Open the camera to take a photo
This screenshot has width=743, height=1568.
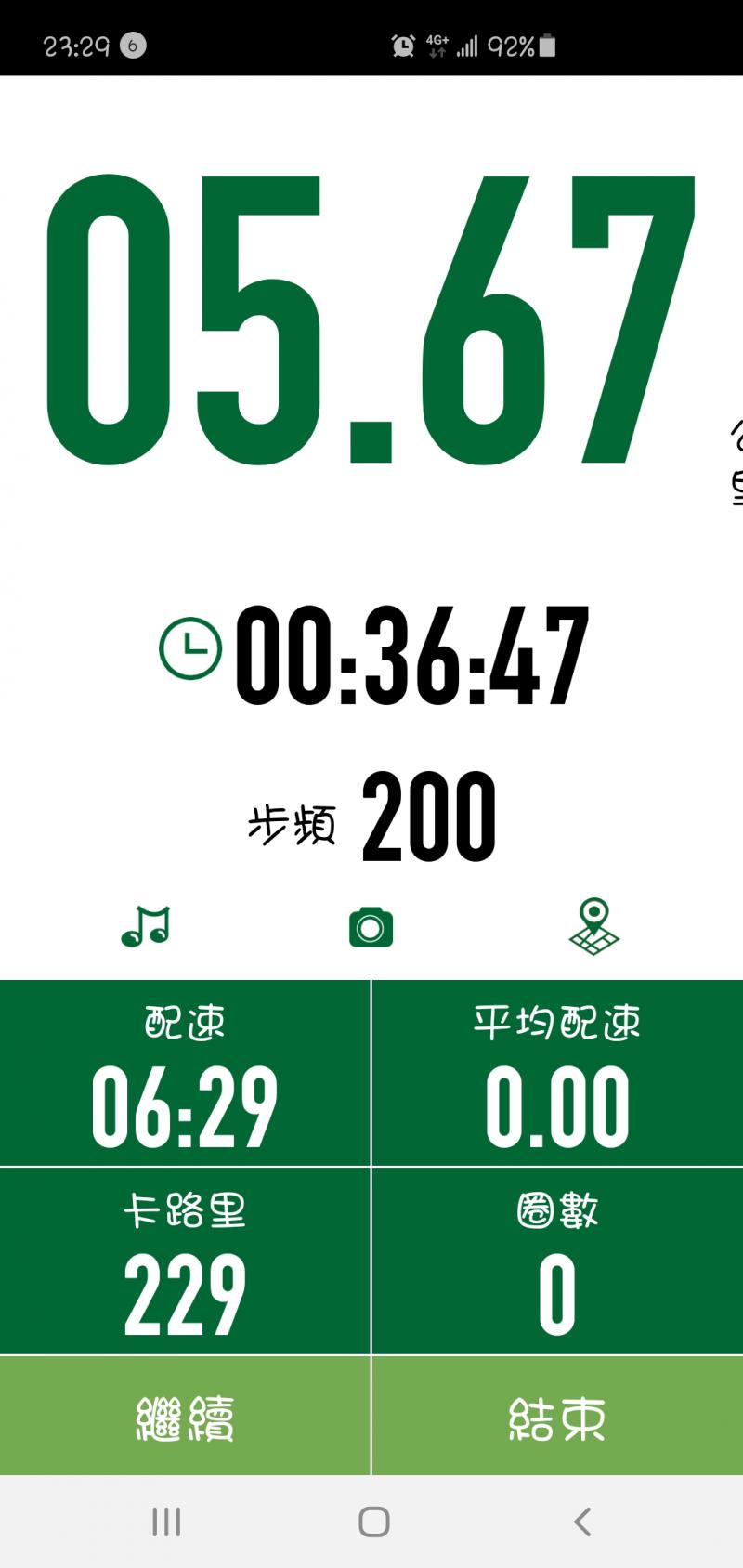pyautogui.click(x=371, y=927)
